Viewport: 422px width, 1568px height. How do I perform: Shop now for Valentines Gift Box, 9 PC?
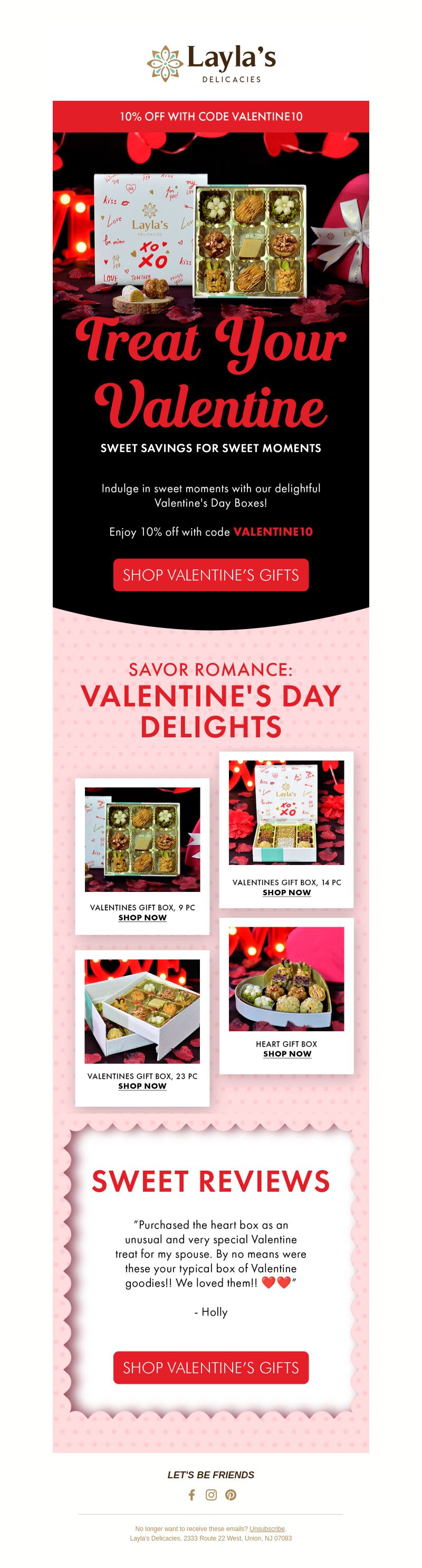(x=142, y=917)
